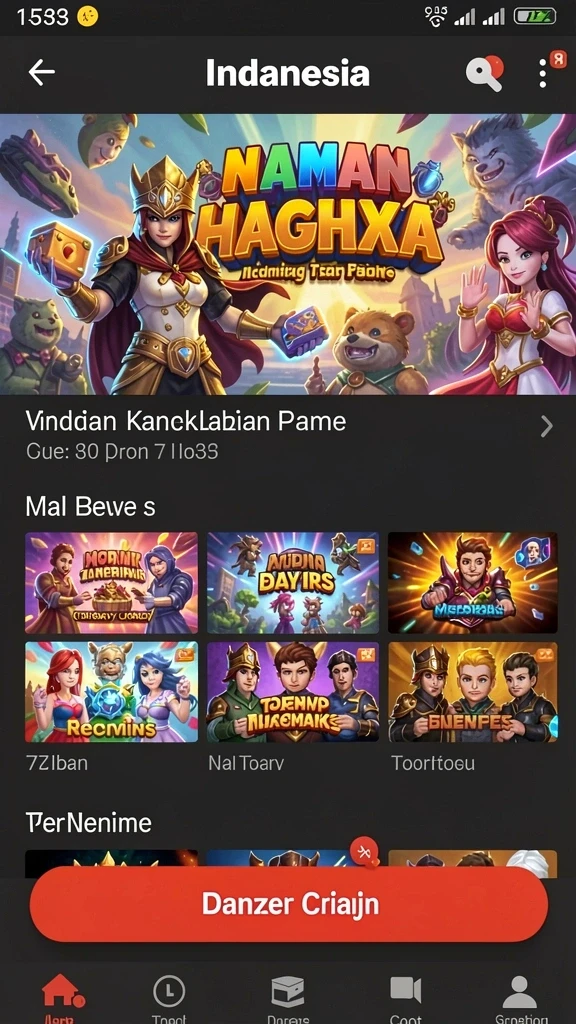Open the search icon in the header
This screenshot has height=1024, width=576.
coord(485,73)
